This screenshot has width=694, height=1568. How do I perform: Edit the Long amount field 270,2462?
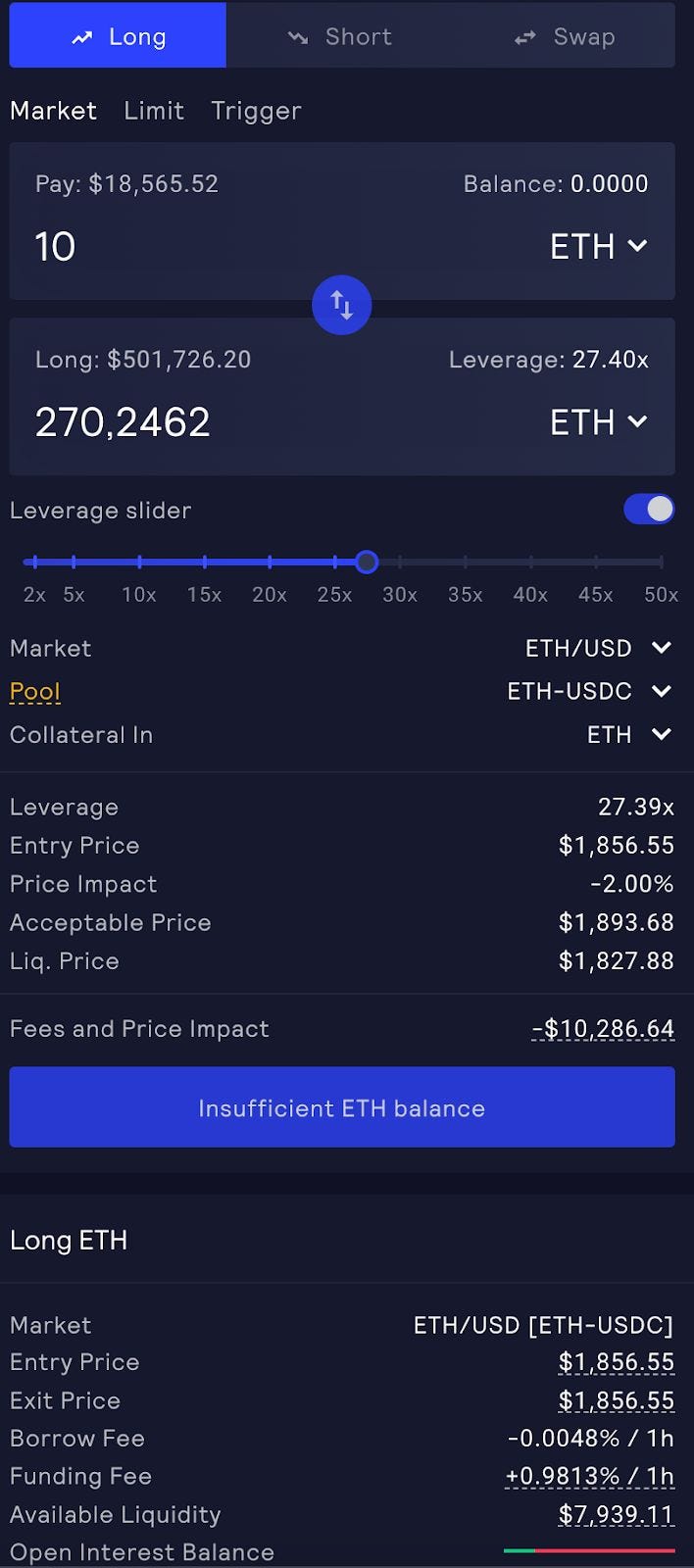point(196,422)
